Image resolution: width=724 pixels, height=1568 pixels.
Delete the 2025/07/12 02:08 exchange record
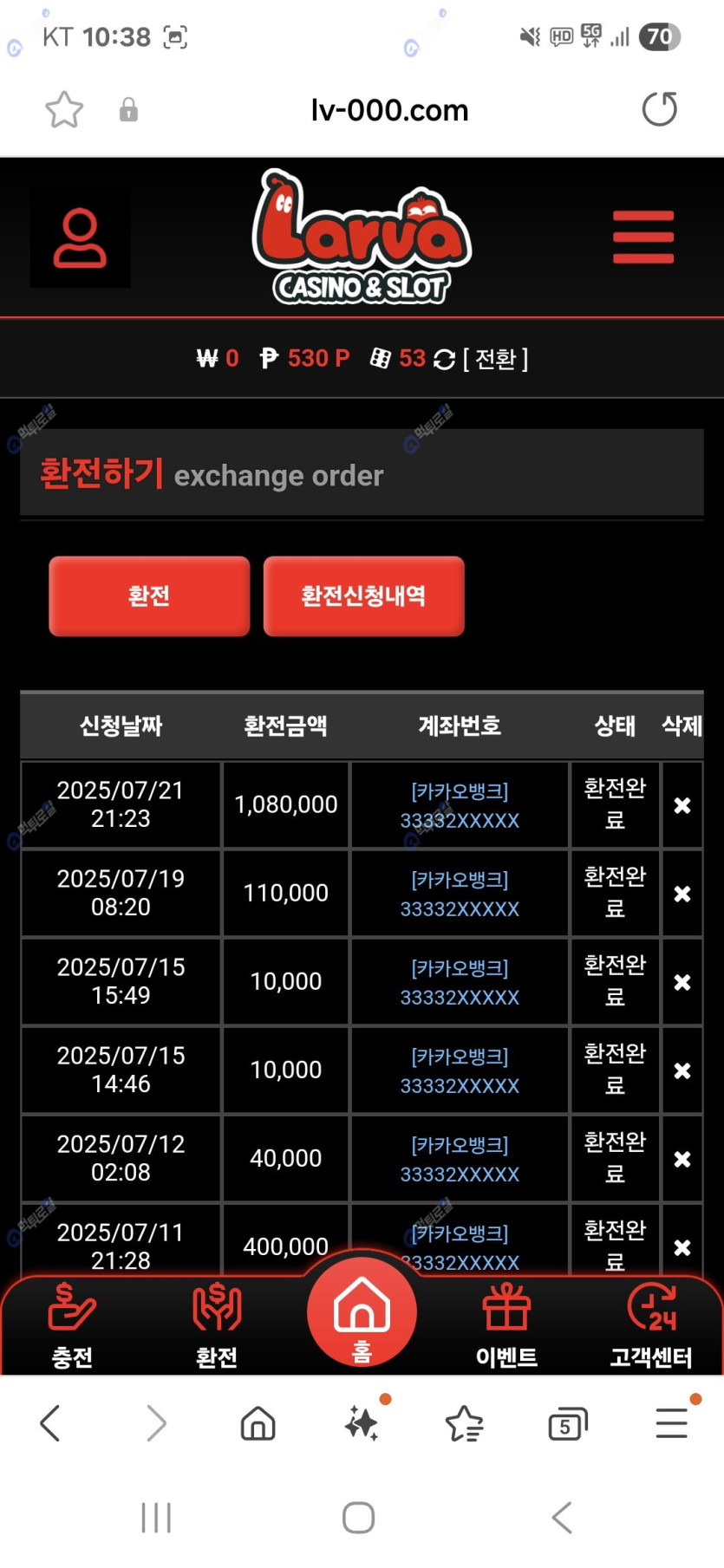682,1159
